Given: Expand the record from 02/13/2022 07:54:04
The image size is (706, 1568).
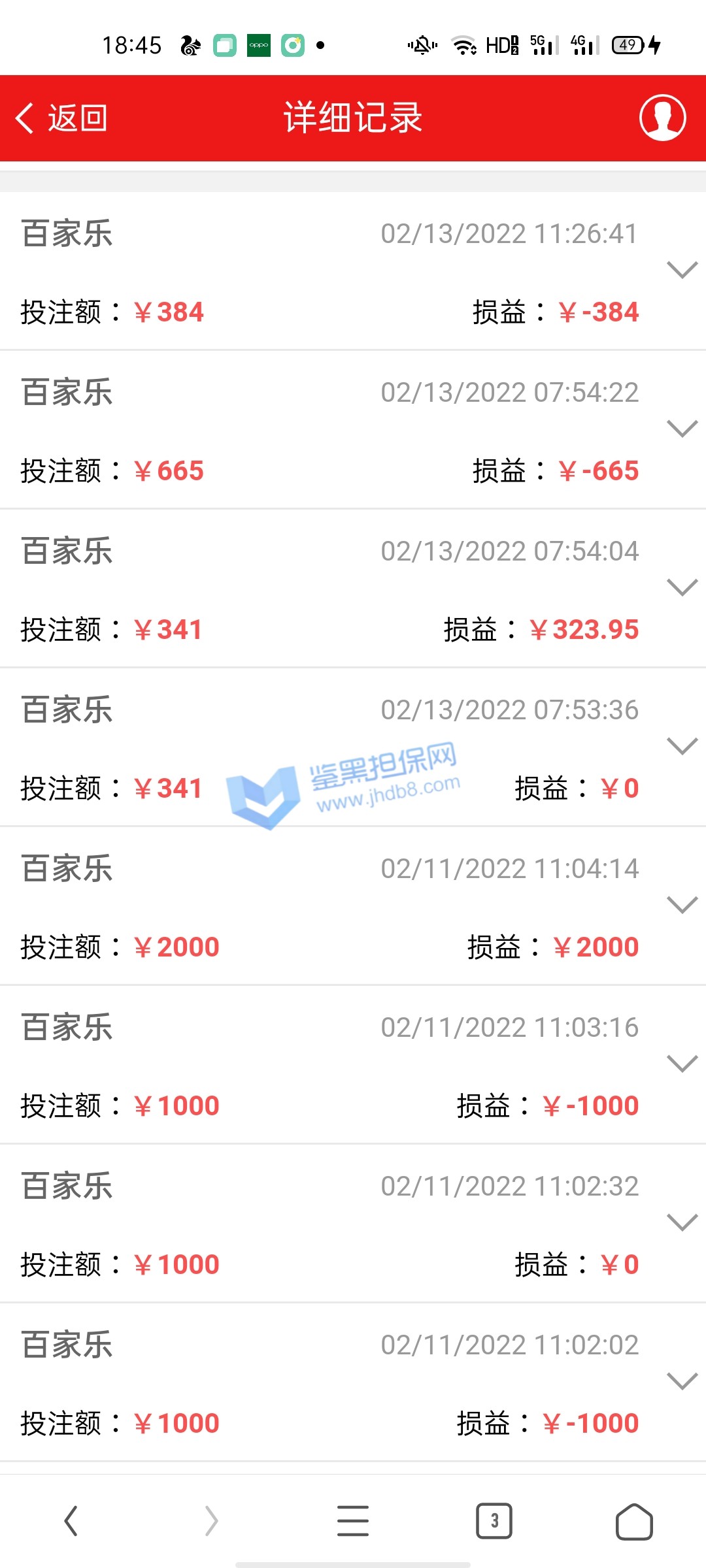Looking at the screenshot, I should point(682,587).
